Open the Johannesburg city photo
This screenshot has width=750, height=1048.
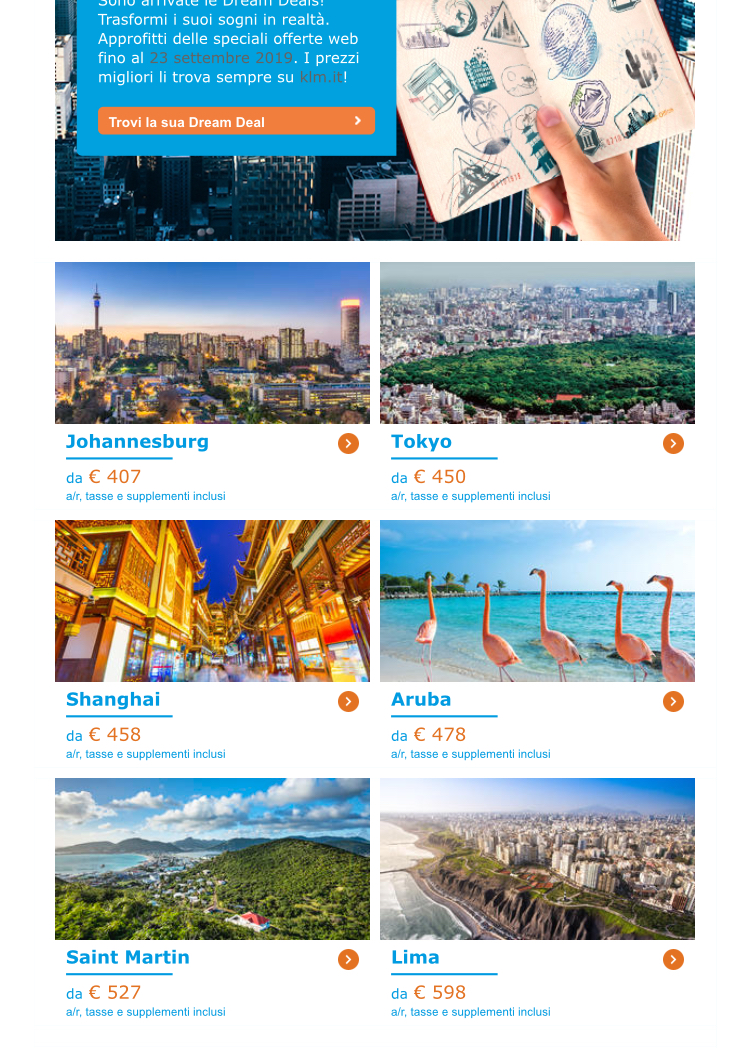212,343
